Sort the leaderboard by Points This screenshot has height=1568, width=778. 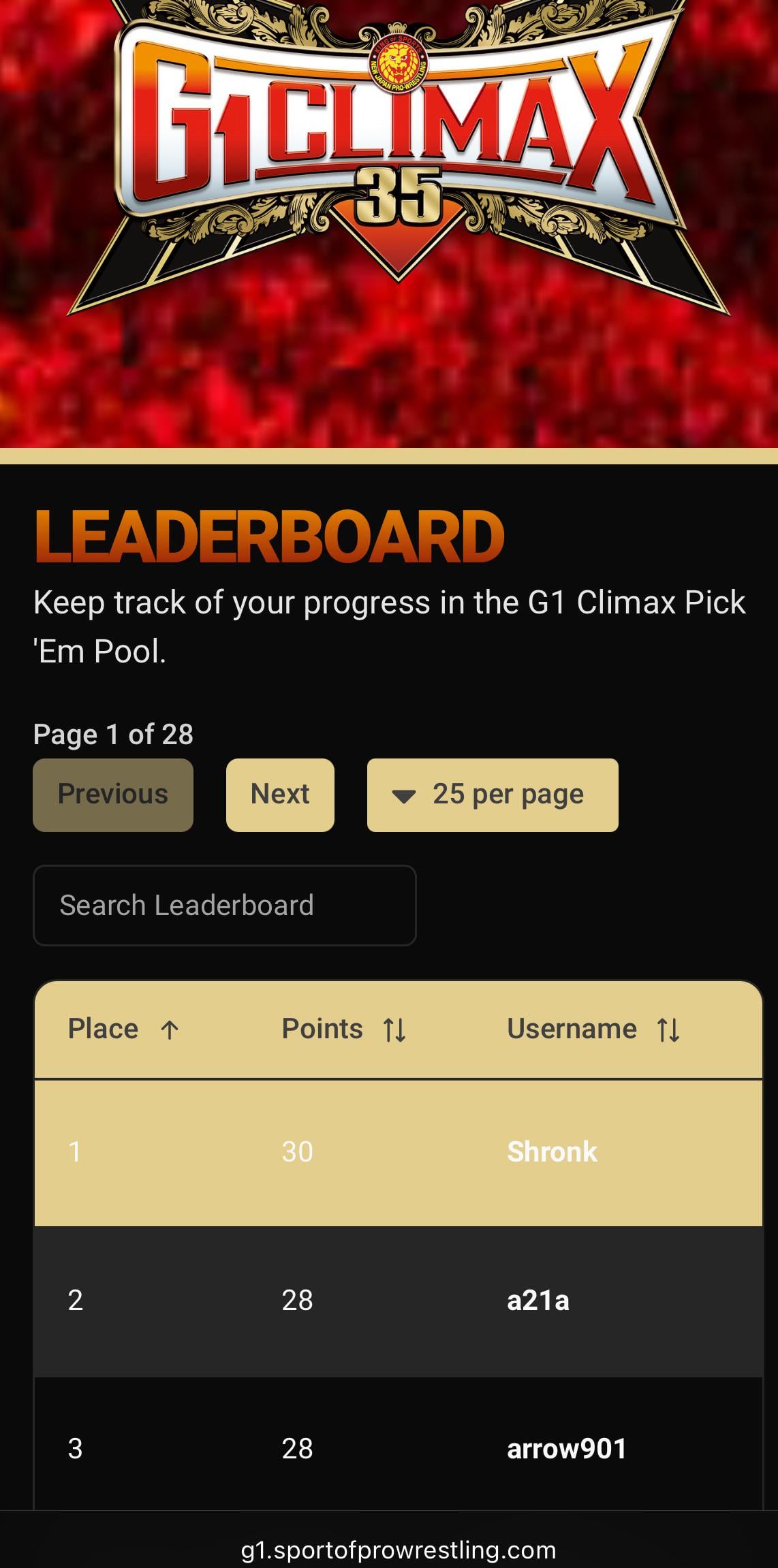point(344,1029)
